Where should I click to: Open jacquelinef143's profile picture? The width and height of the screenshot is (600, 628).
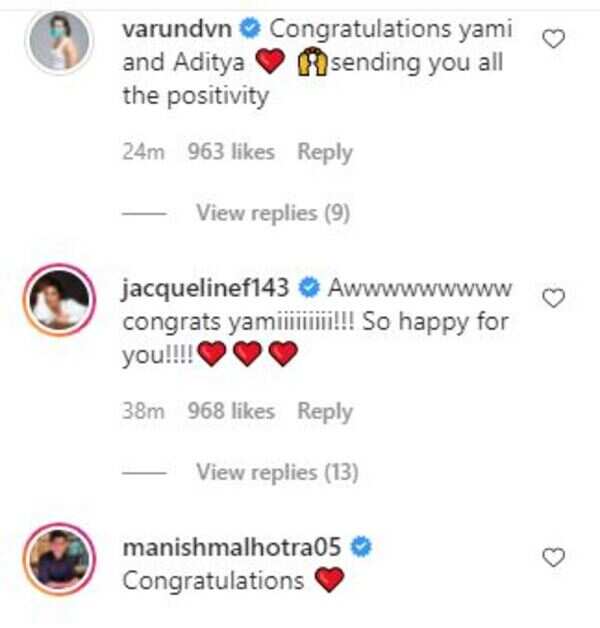[58, 300]
